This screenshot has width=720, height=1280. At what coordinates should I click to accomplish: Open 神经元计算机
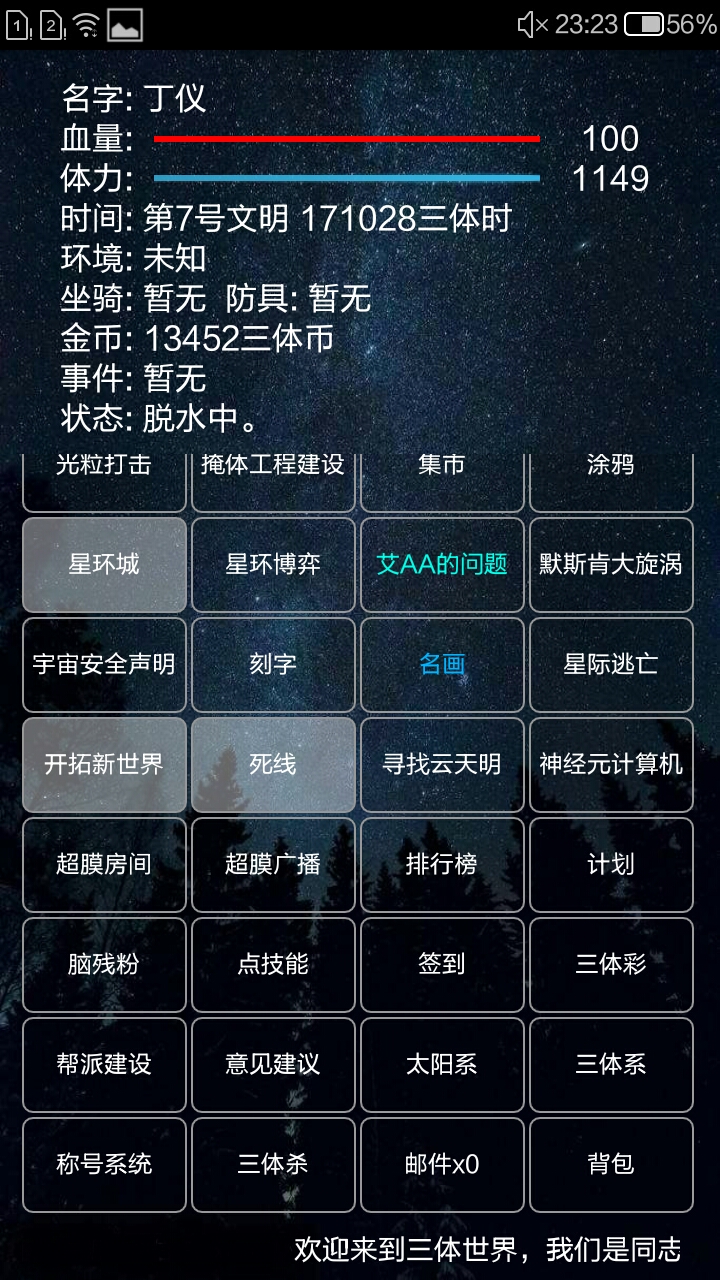pyautogui.click(x=611, y=765)
